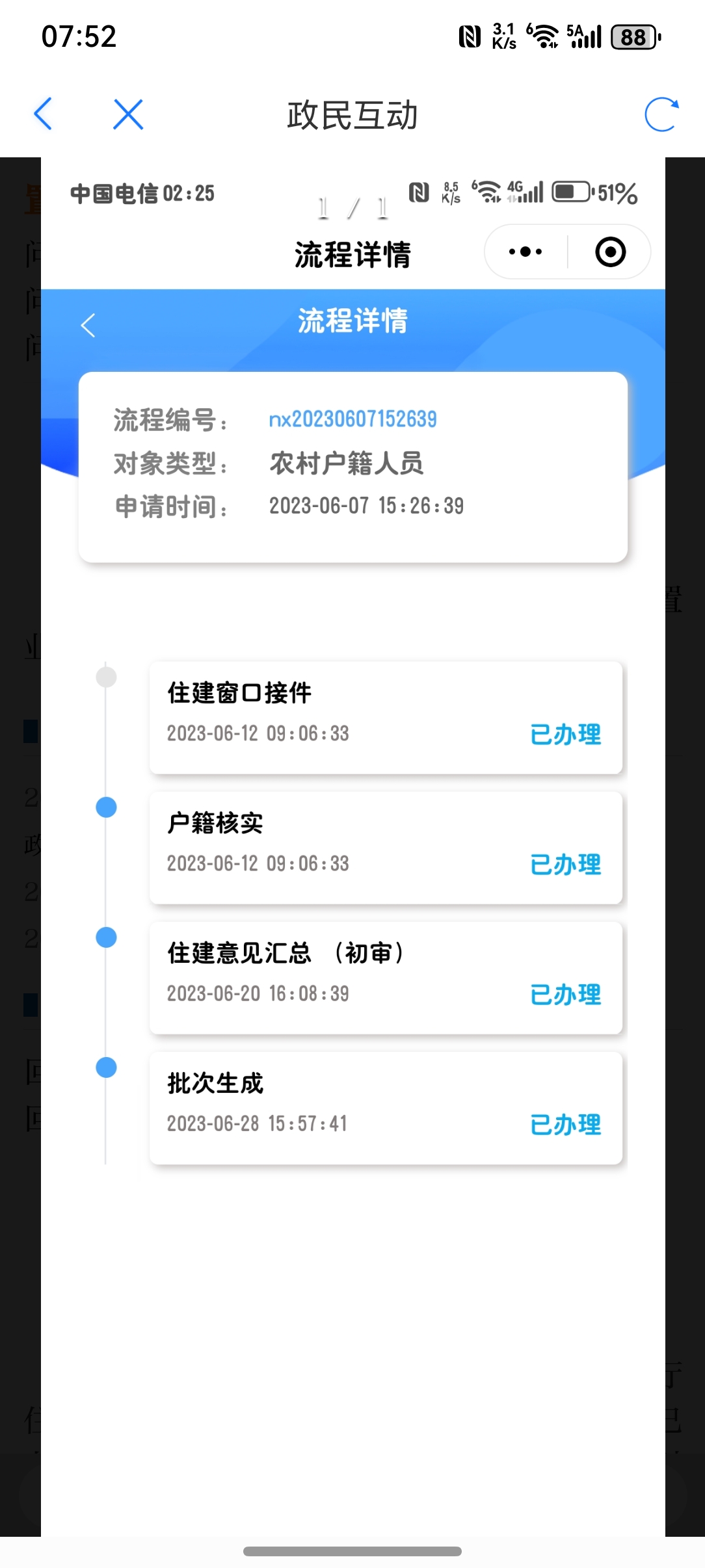Refresh the 政民互动 page
705x1568 pixels.
point(661,114)
